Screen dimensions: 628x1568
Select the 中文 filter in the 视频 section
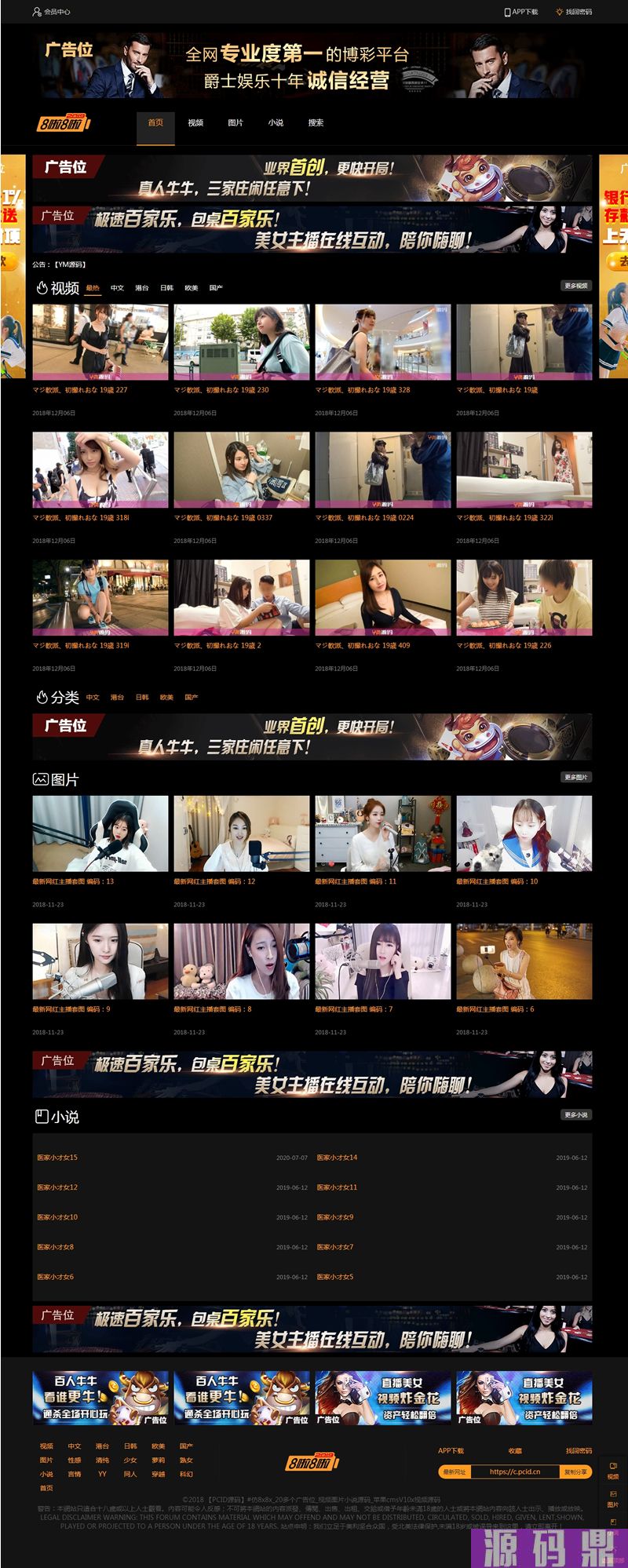[117, 288]
